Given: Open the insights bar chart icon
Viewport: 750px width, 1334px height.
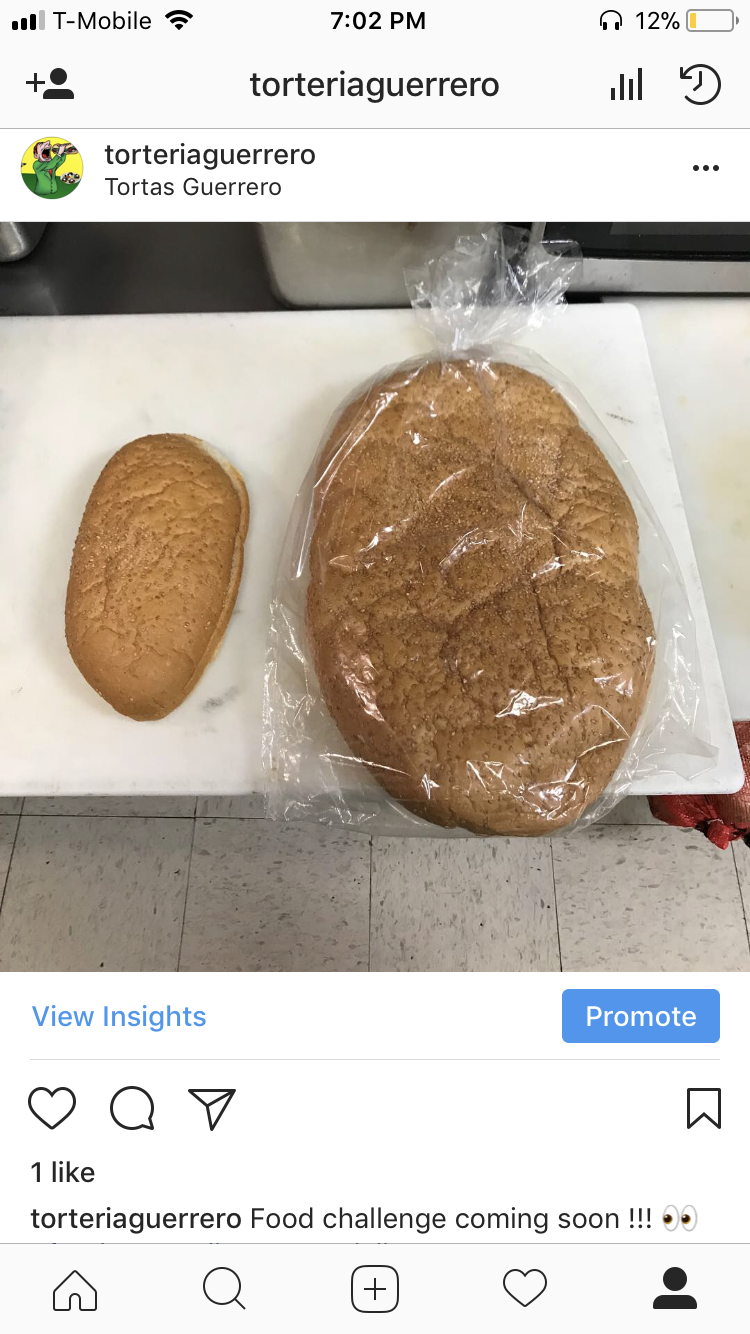Looking at the screenshot, I should pyautogui.click(x=626, y=85).
